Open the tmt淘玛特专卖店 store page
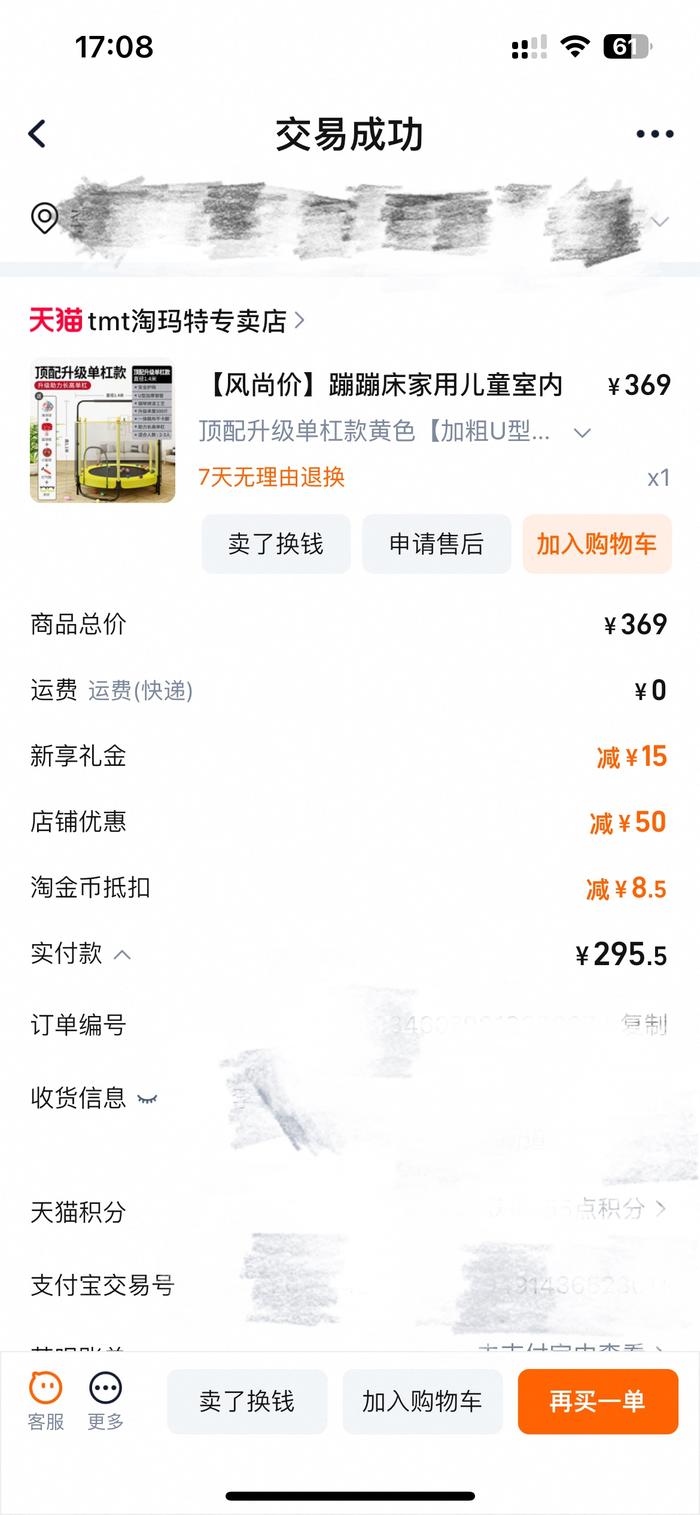The width and height of the screenshot is (700, 1515). tap(168, 321)
